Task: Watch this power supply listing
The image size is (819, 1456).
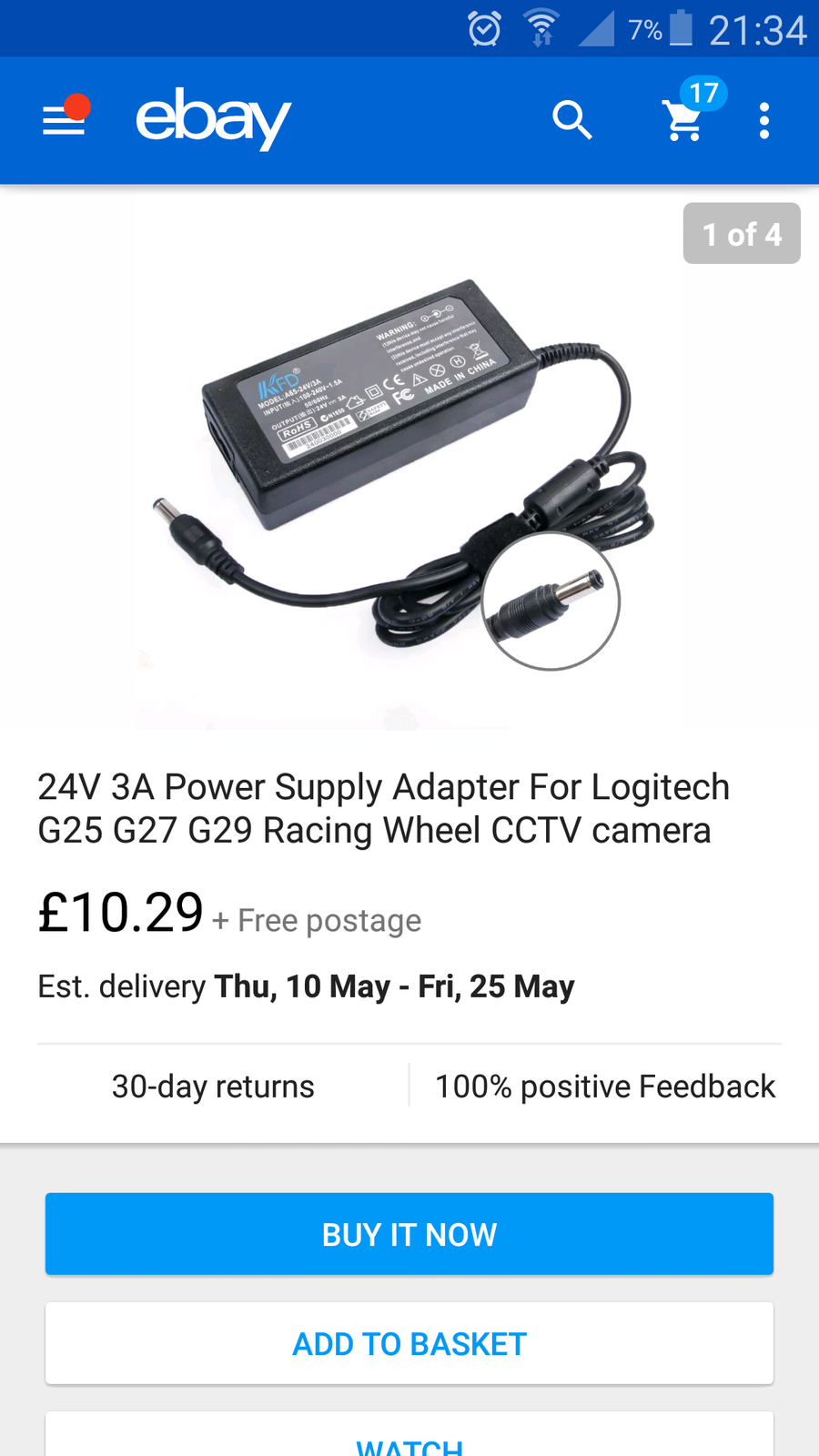Action: [409, 1440]
